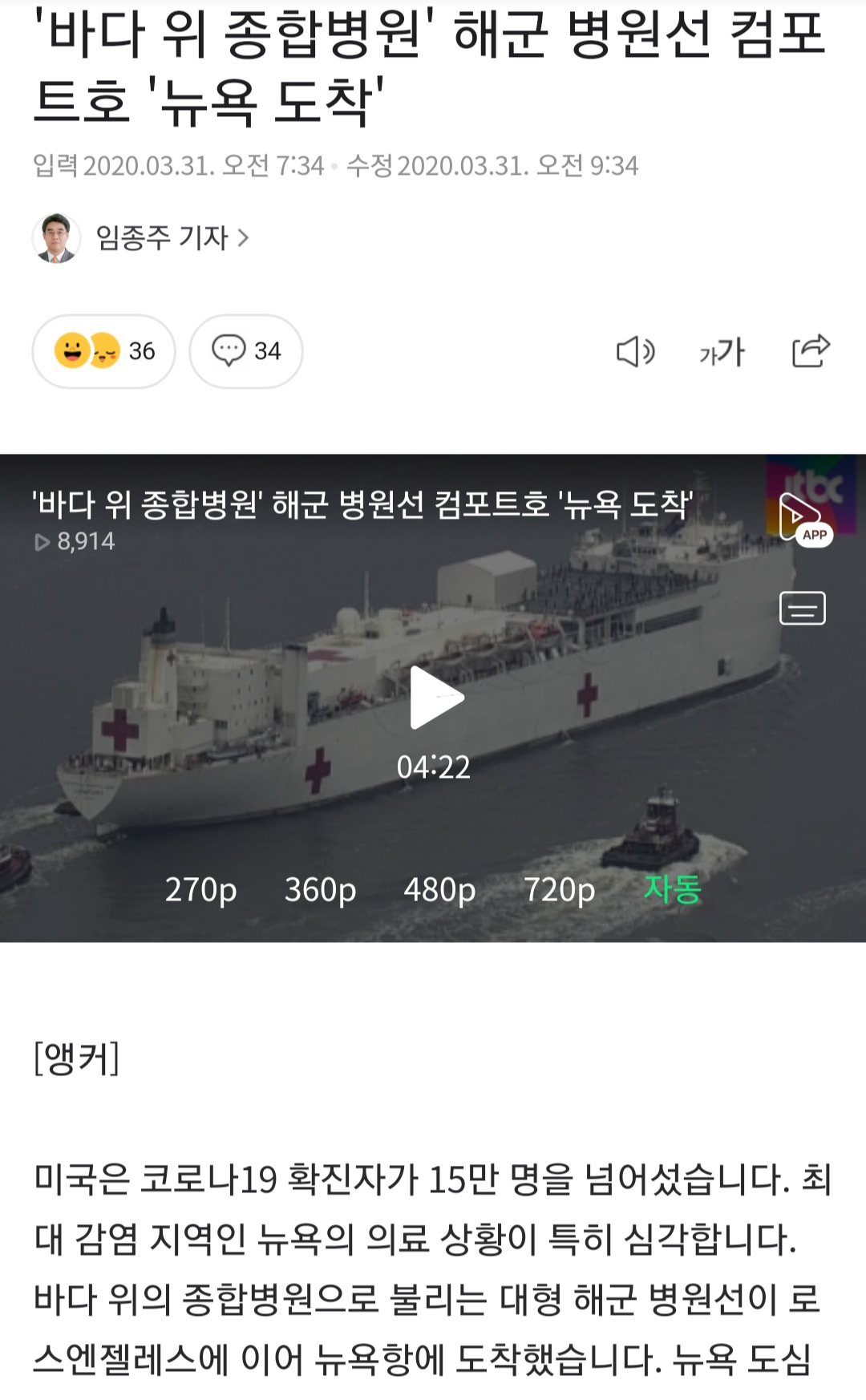Set video quality to 자동

673,888
